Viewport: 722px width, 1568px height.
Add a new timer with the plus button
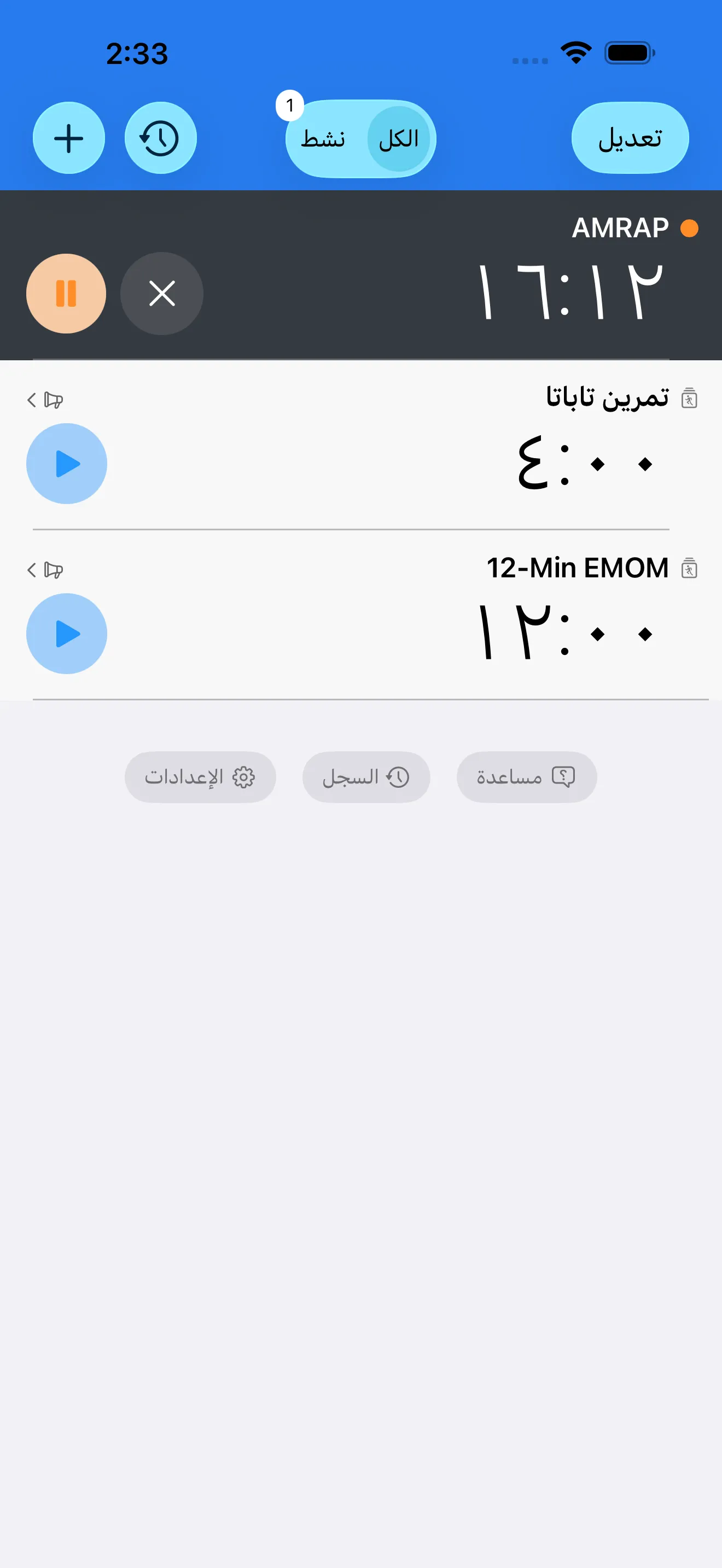pyautogui.click(x=69, y=138)
